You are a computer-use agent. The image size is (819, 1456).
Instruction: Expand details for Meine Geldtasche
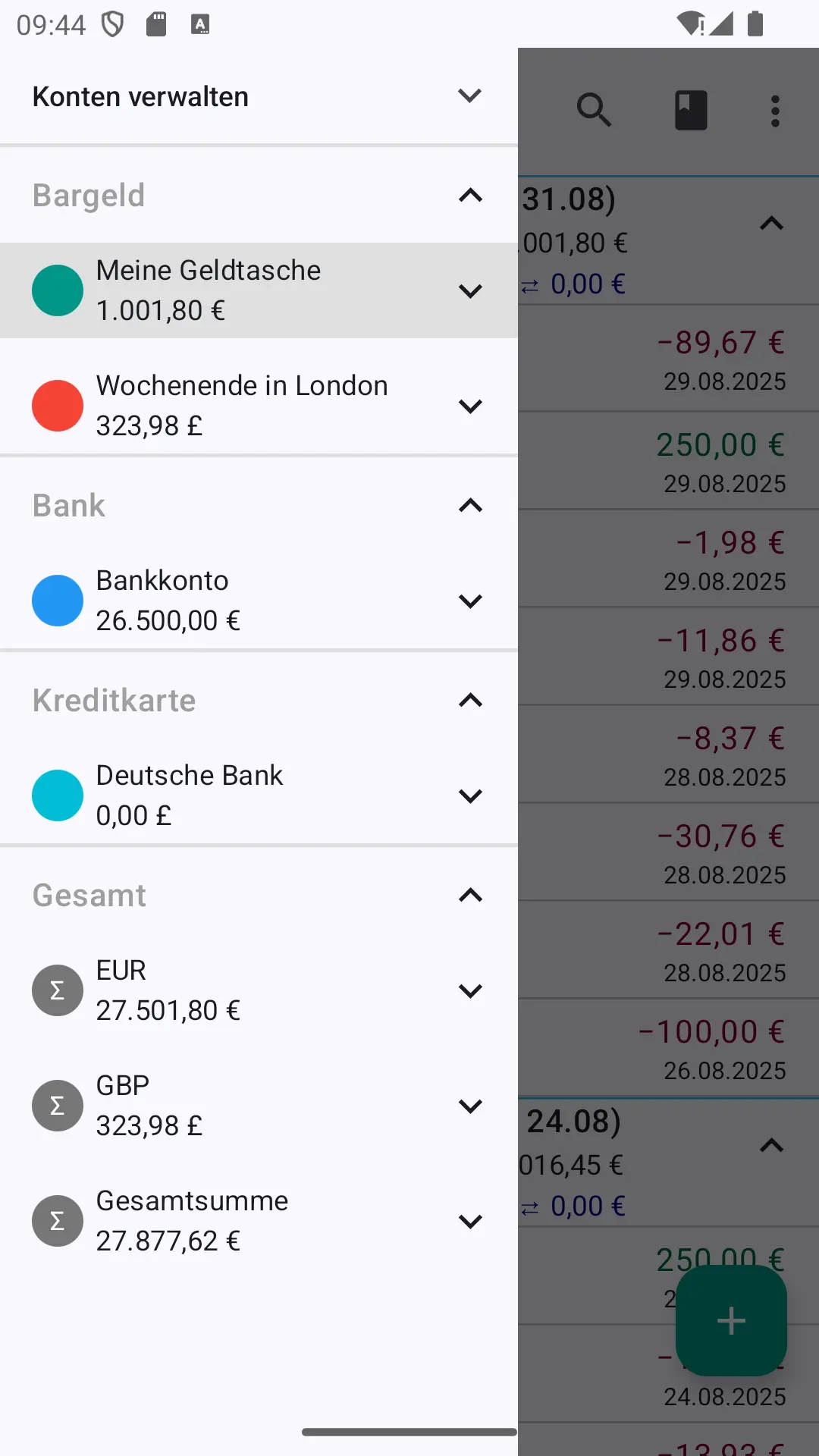pos(470,291)
